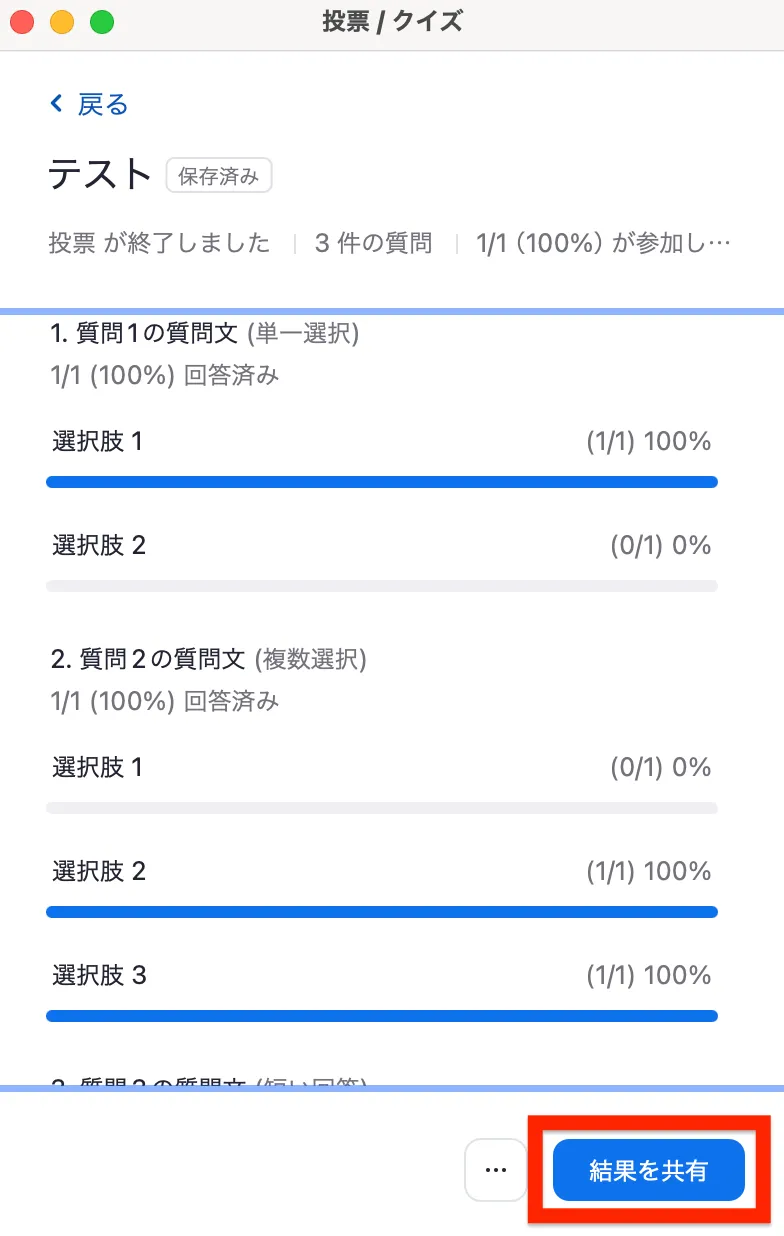The image size is (784, 1236).
Task: Click the 選択肢1 blue progress bar
Action: (382, 481)
